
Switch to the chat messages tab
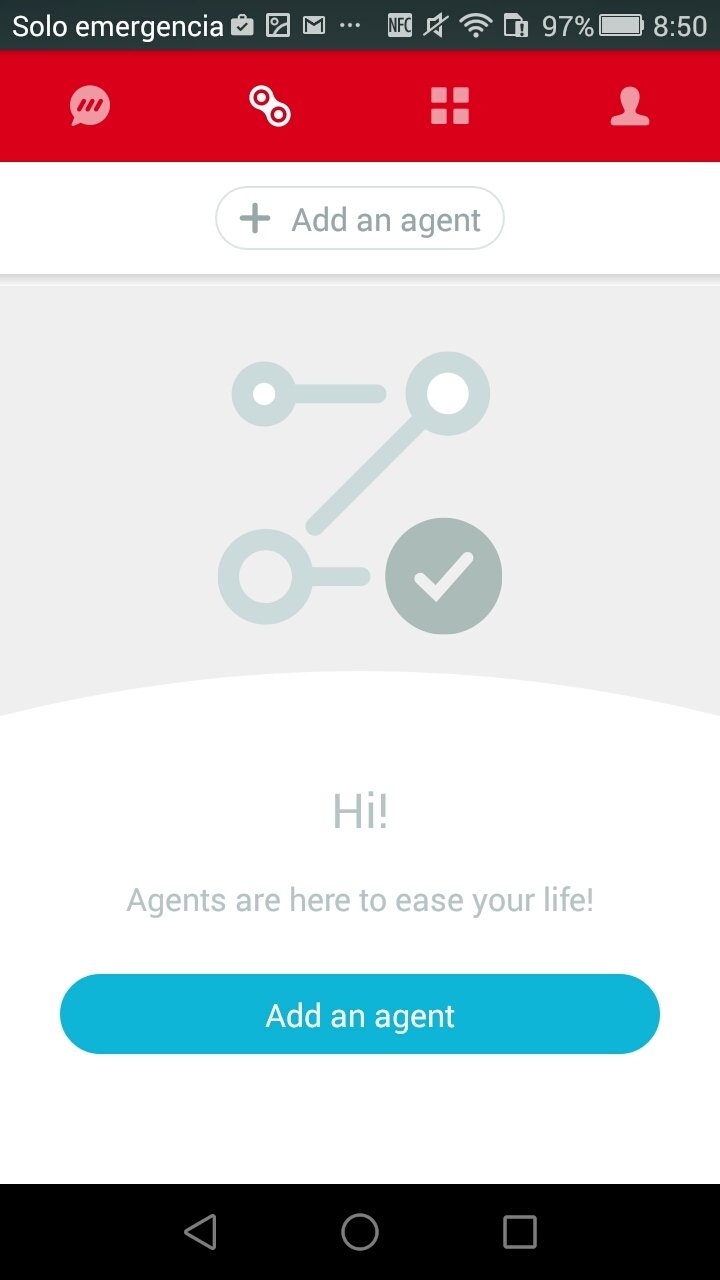point(90,106)
